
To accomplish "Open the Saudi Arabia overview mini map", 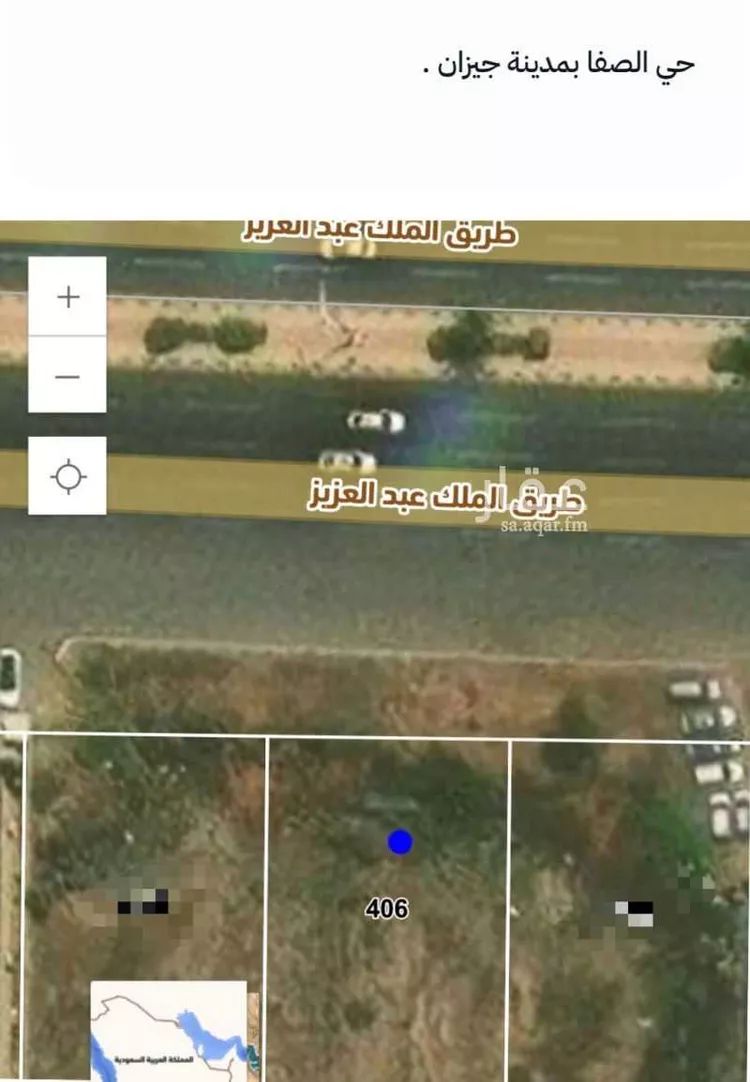I will pyautogui.click(x=170, y=1028).
